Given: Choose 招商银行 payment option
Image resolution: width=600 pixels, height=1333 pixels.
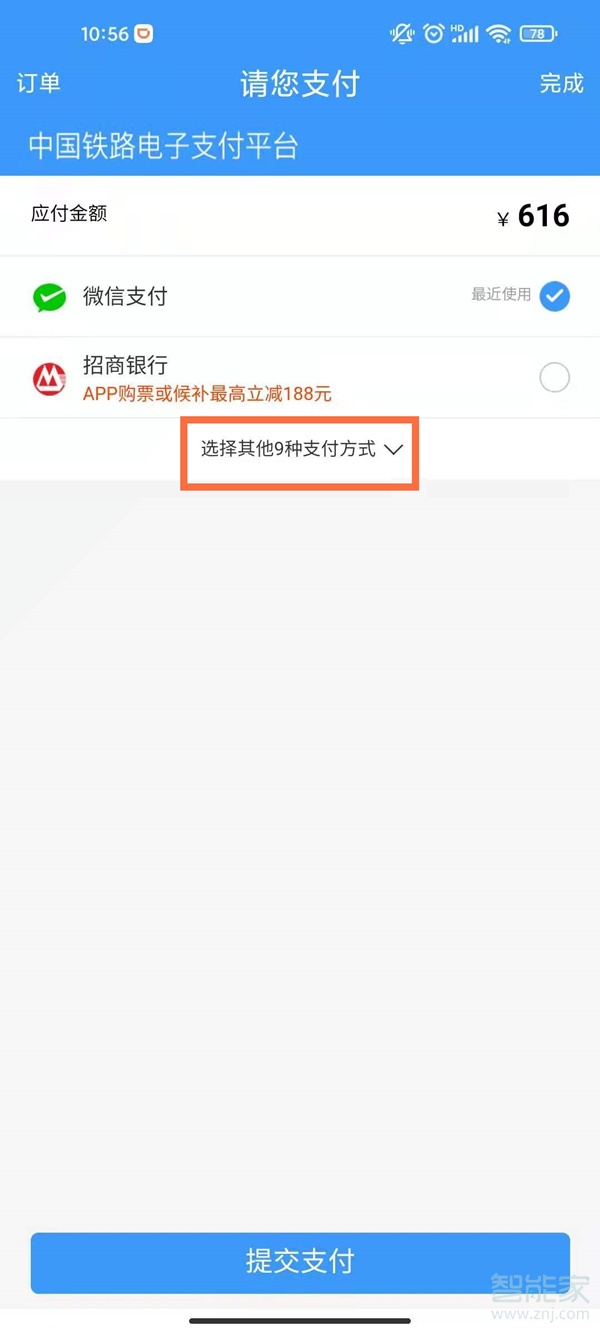Looking at the screenshot, I should point(554,378).
